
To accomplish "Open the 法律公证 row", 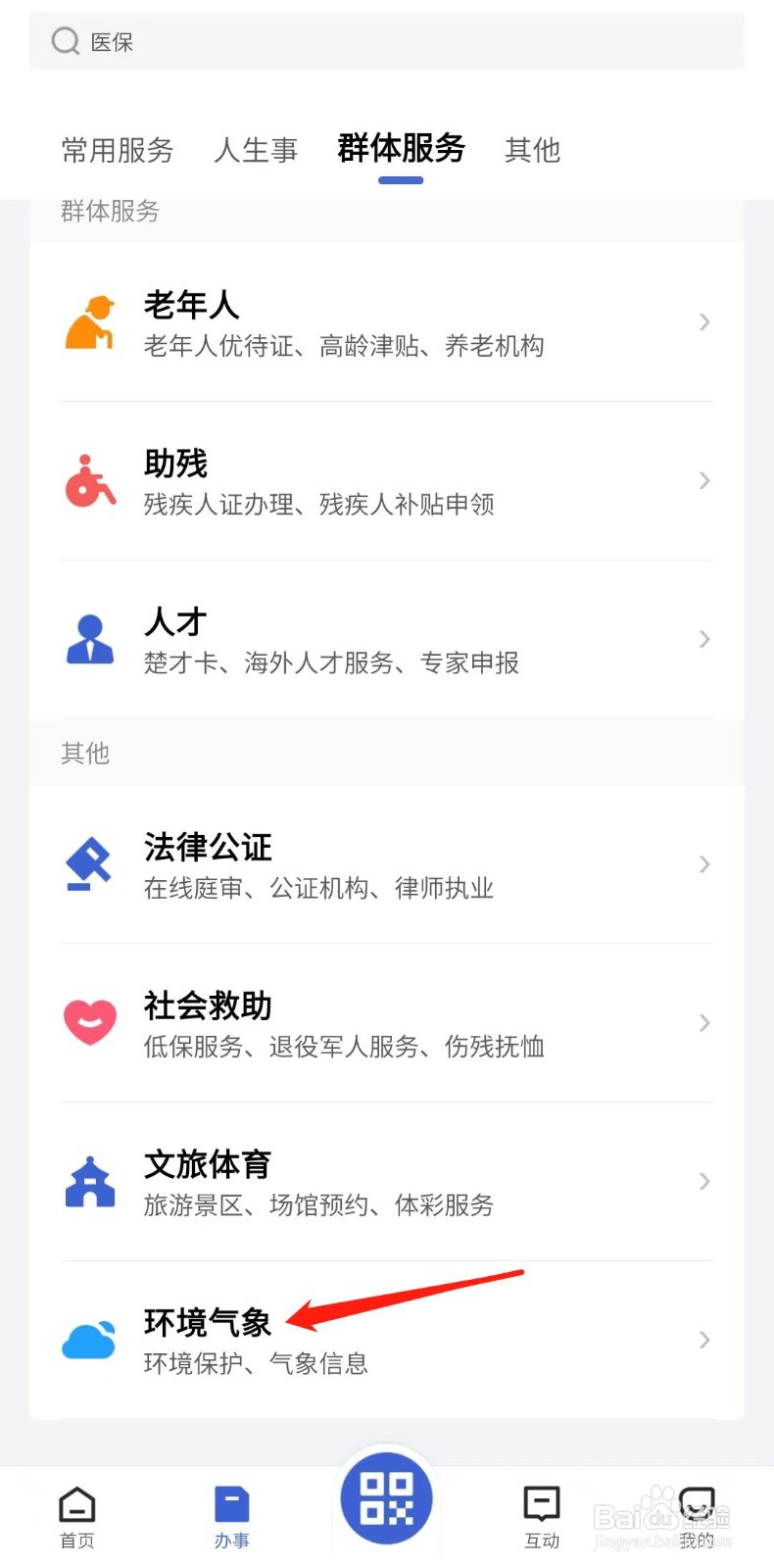I will click(387, 865).
